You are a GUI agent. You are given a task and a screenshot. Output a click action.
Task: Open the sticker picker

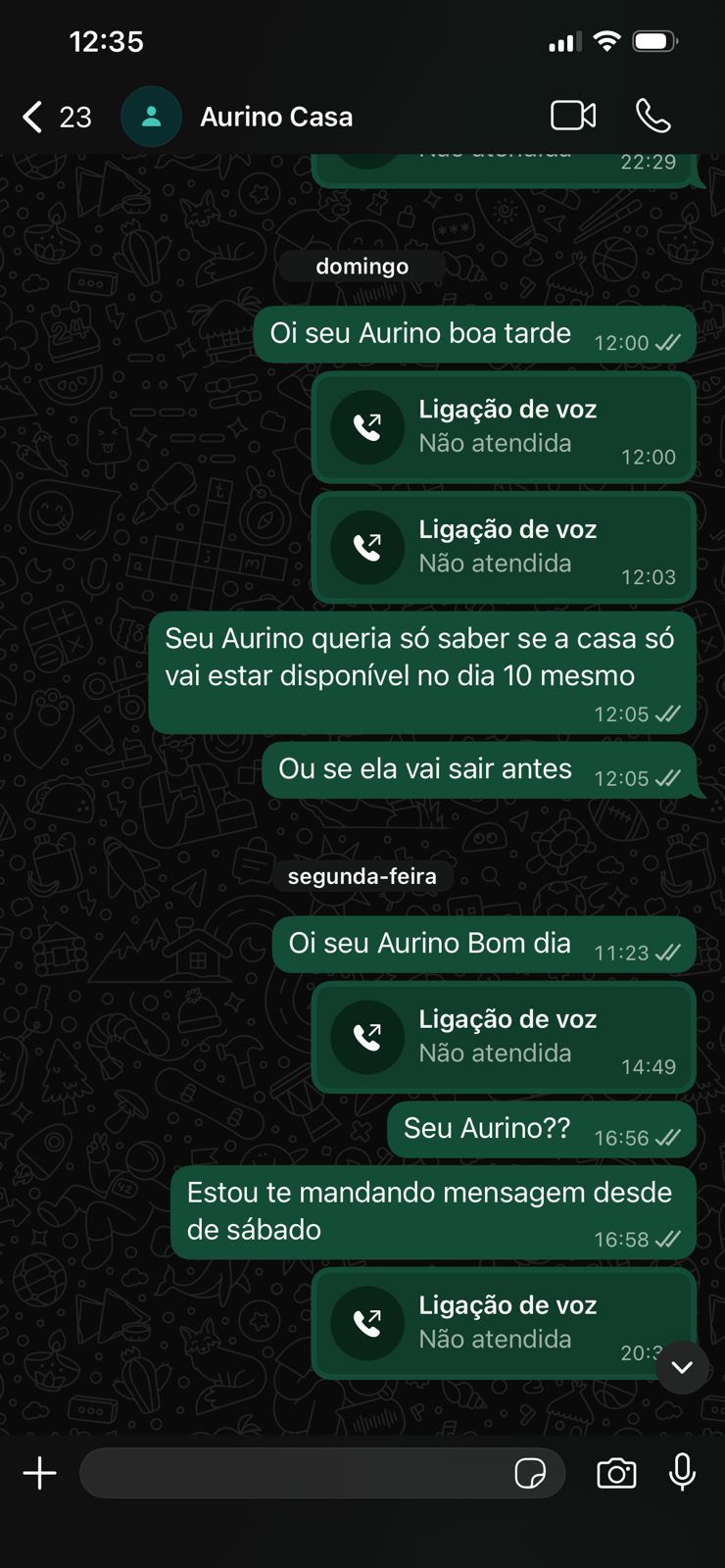point(530,1473)
